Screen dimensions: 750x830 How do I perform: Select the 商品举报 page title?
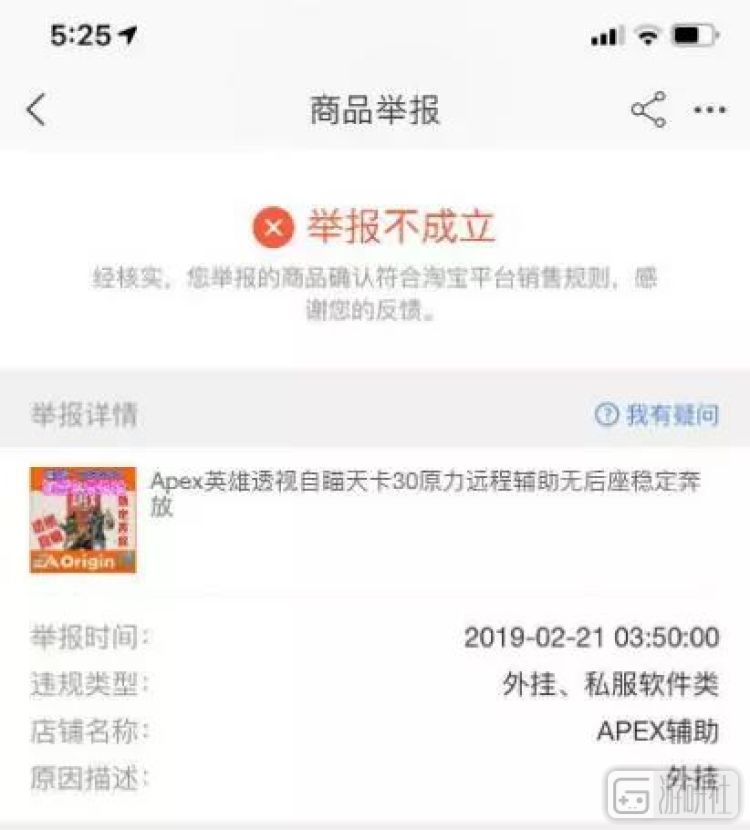tap(375, 109)
